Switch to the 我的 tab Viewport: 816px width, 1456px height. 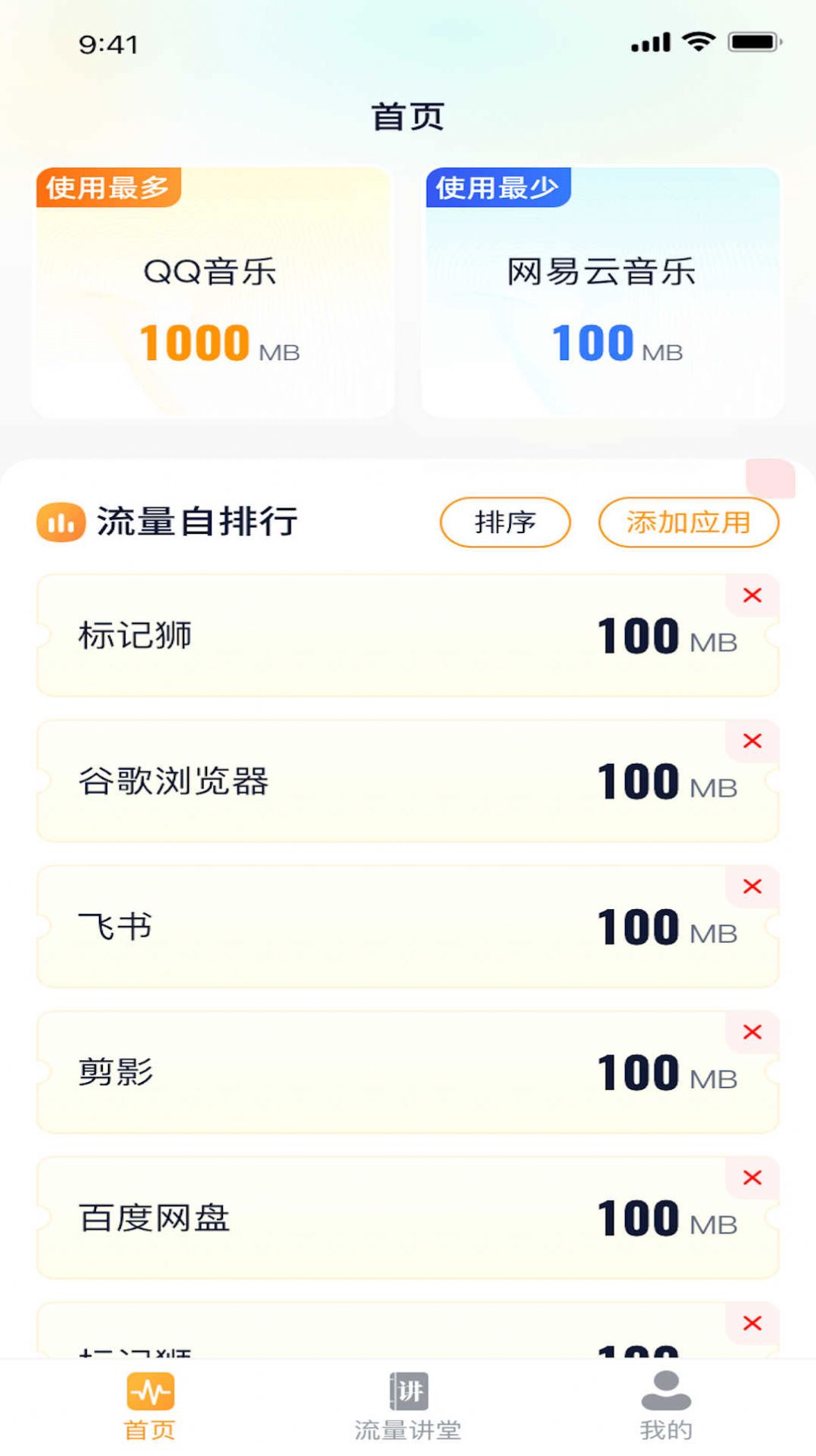click(665, 1409)
